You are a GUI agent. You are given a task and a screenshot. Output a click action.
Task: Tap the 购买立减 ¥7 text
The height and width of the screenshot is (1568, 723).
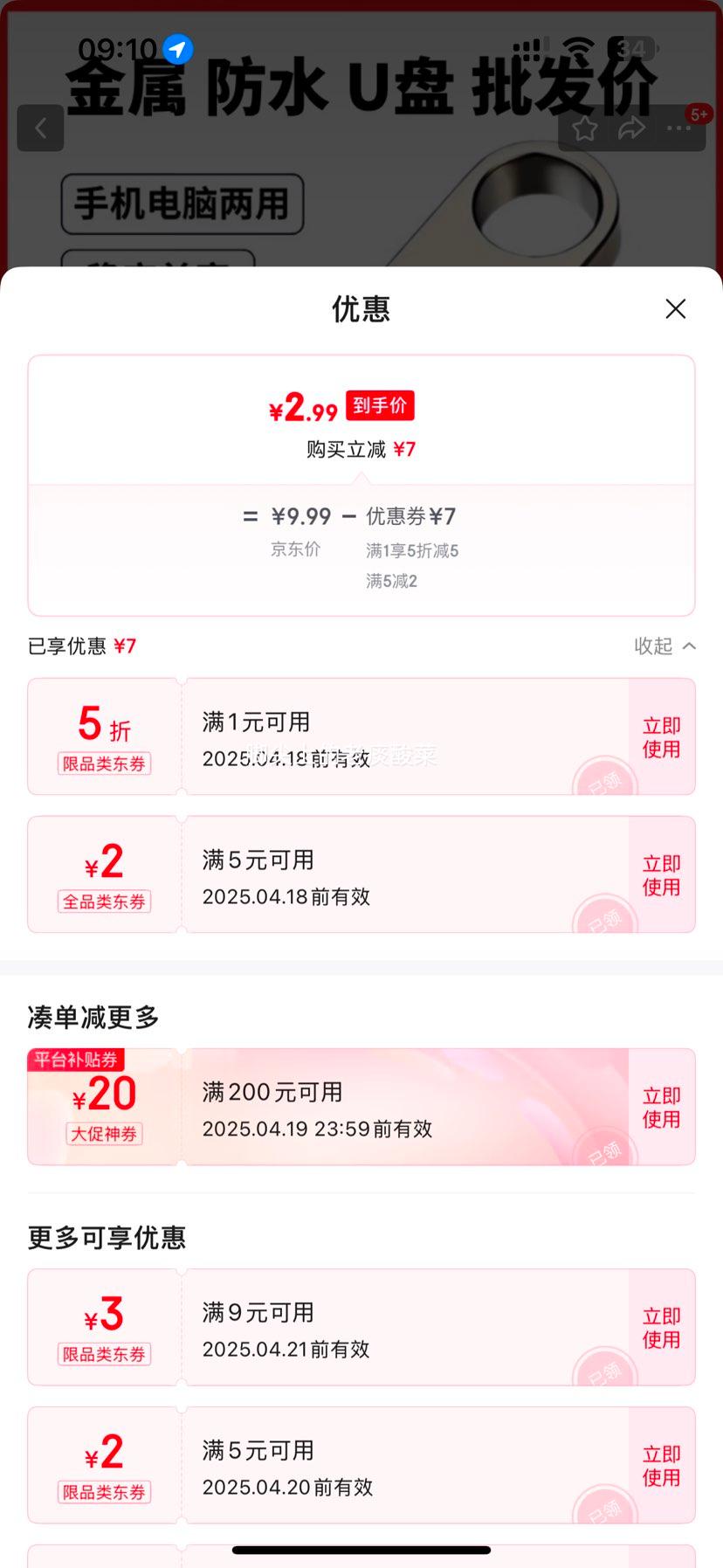click(361, 449)
